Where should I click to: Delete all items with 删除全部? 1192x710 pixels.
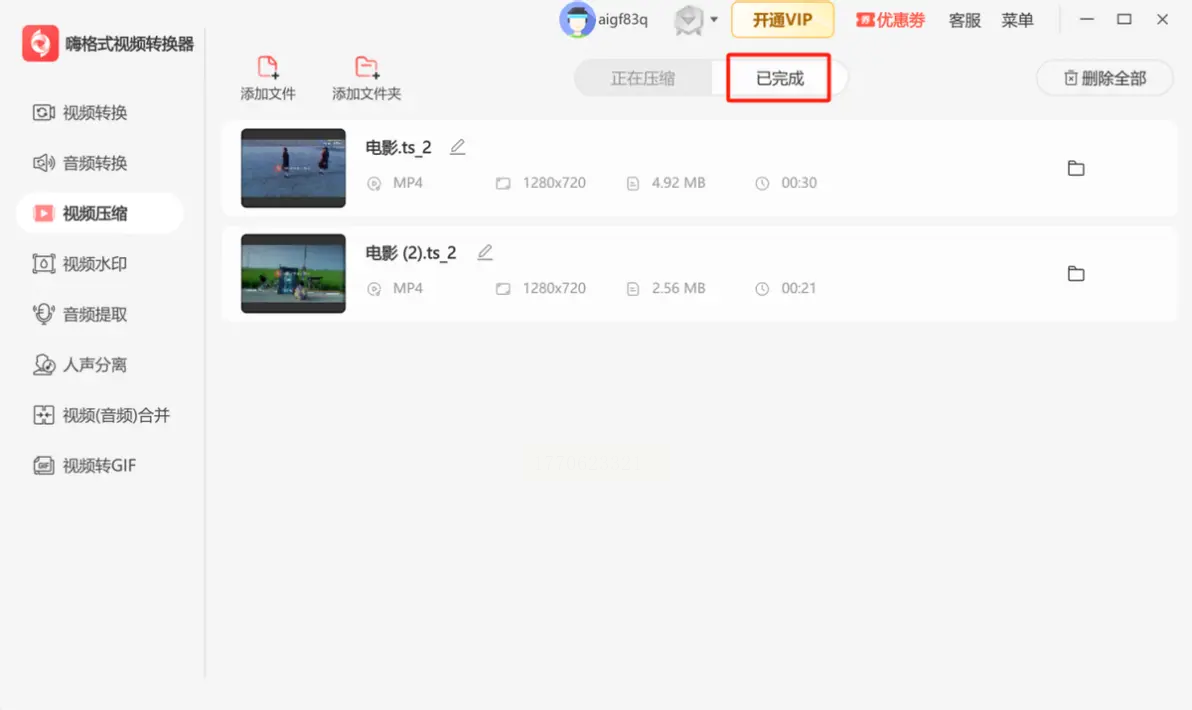1104,78
